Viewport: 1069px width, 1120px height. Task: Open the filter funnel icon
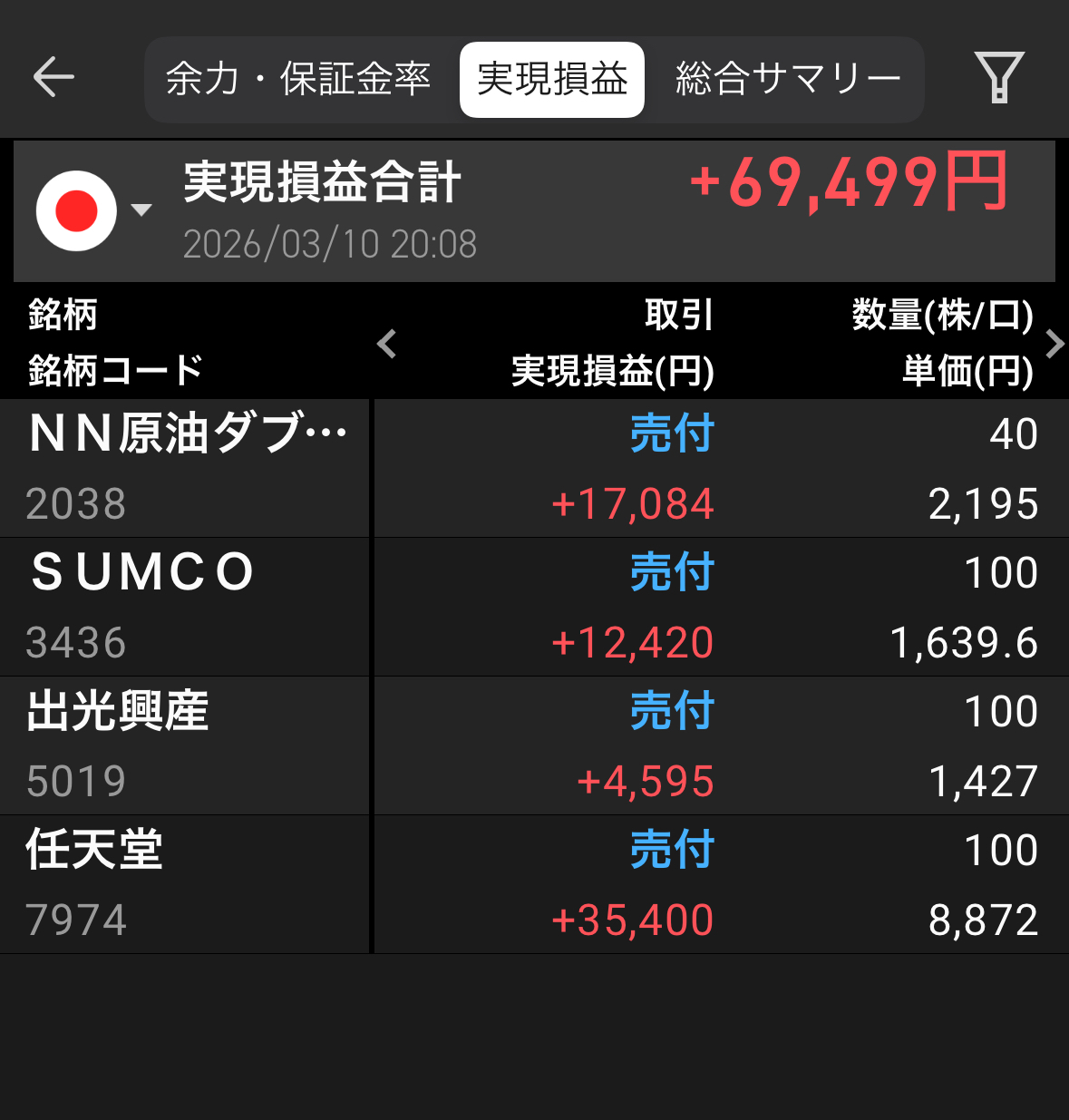point(999,77)
